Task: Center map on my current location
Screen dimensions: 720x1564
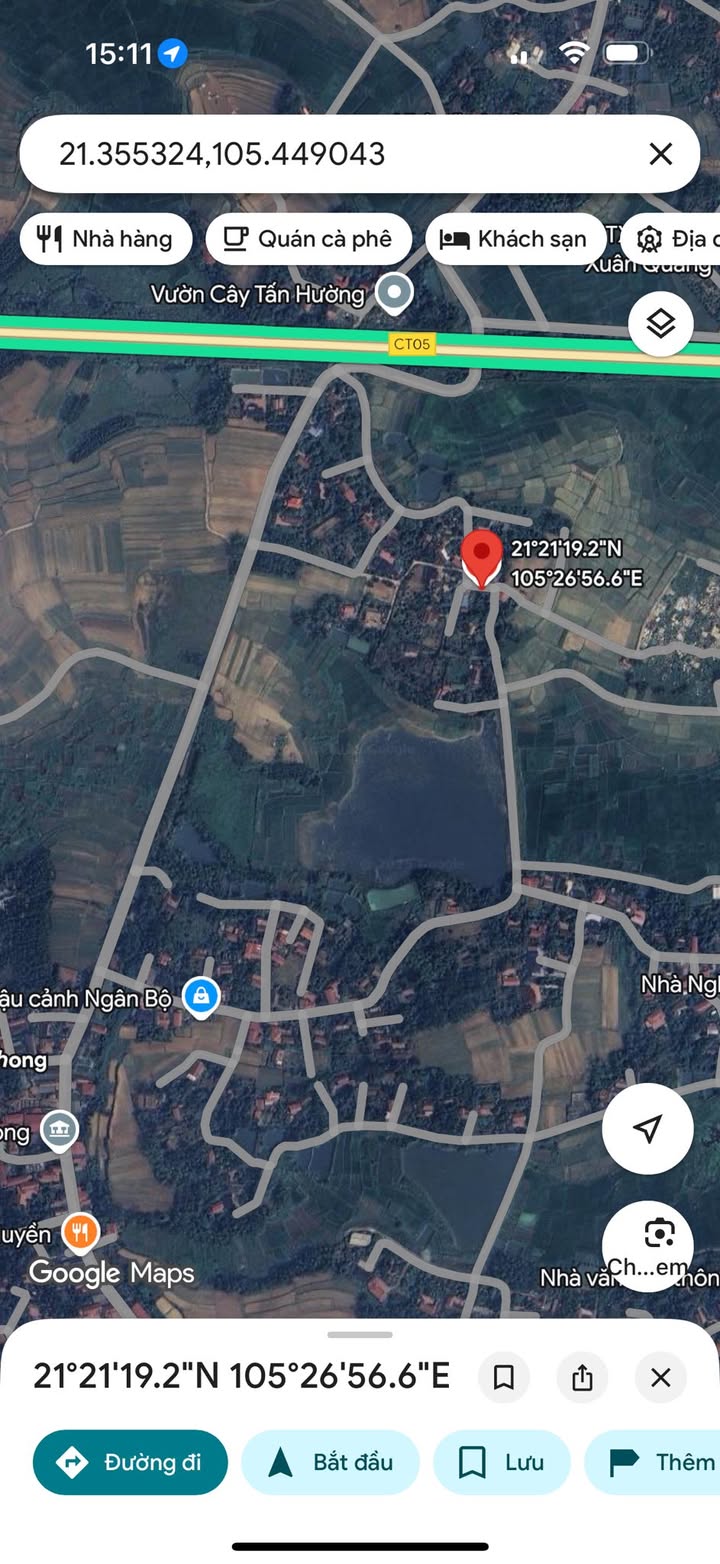Action: (x=648, y=1128)
